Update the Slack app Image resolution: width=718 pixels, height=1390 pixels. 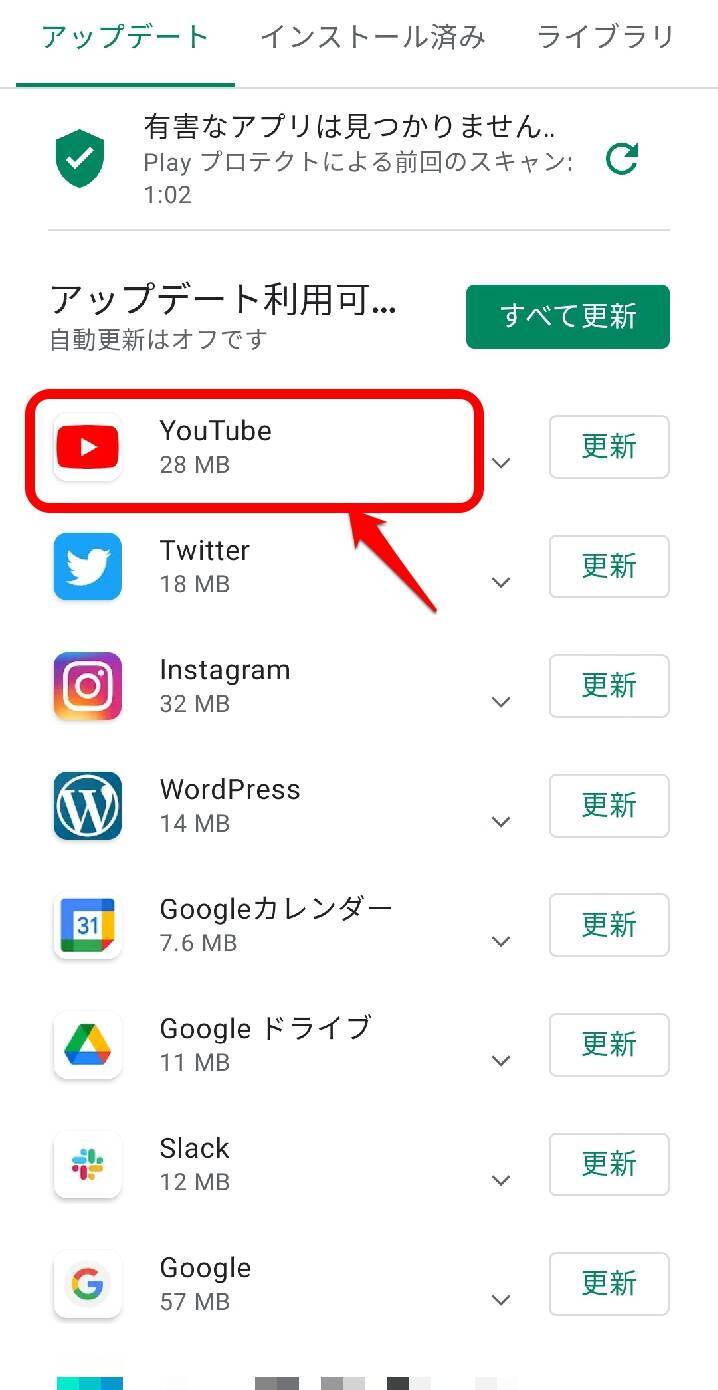click(608, 1164)
